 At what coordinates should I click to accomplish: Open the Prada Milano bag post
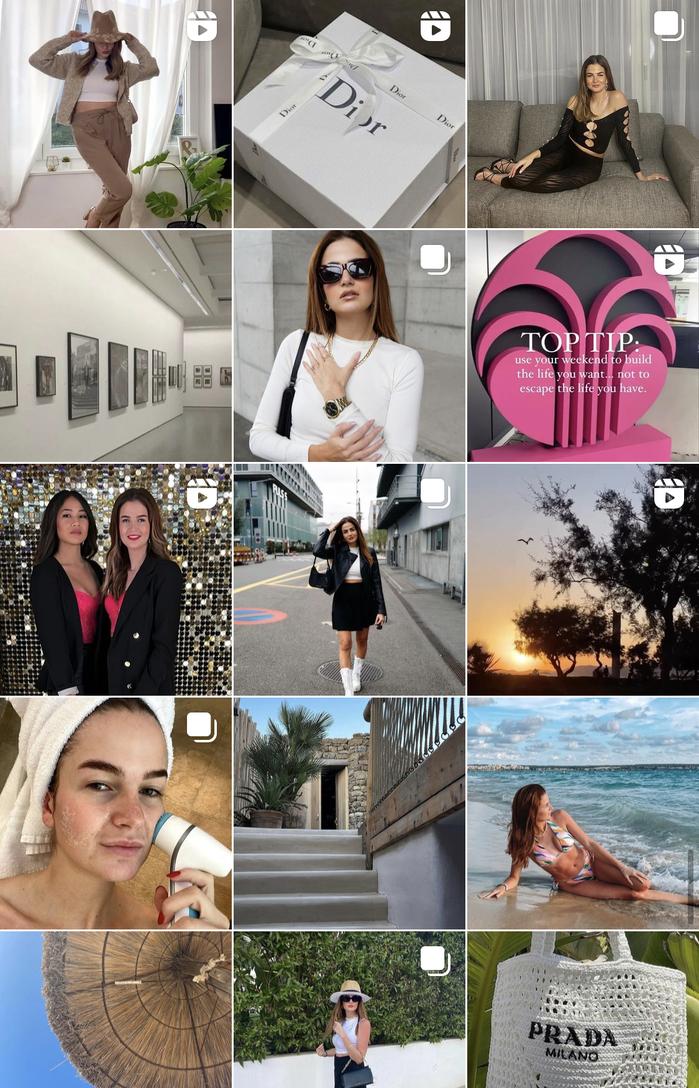click(x=583, y=1010)
